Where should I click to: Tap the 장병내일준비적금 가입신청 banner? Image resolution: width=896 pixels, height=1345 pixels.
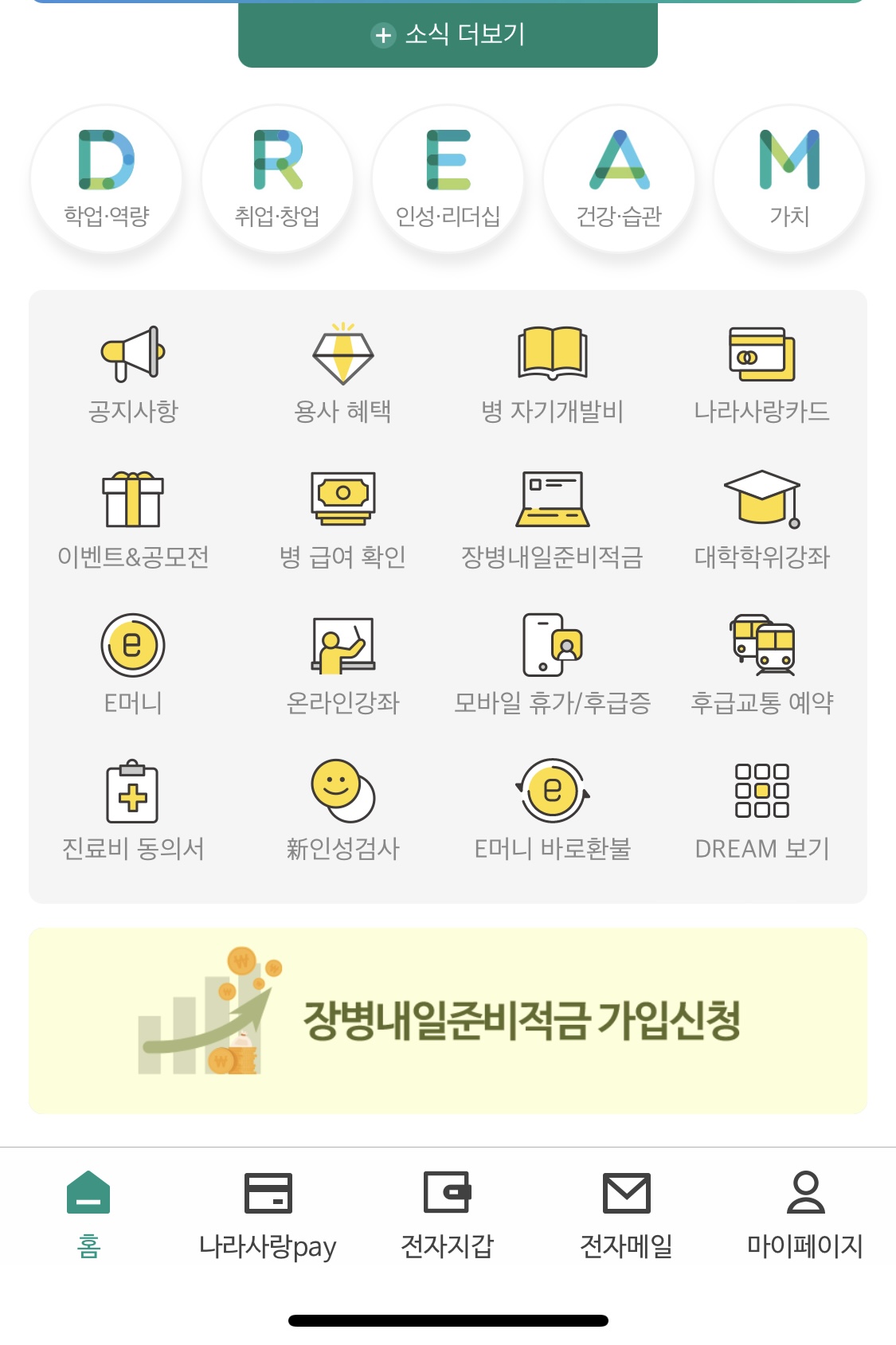[x=448, y=1020]
